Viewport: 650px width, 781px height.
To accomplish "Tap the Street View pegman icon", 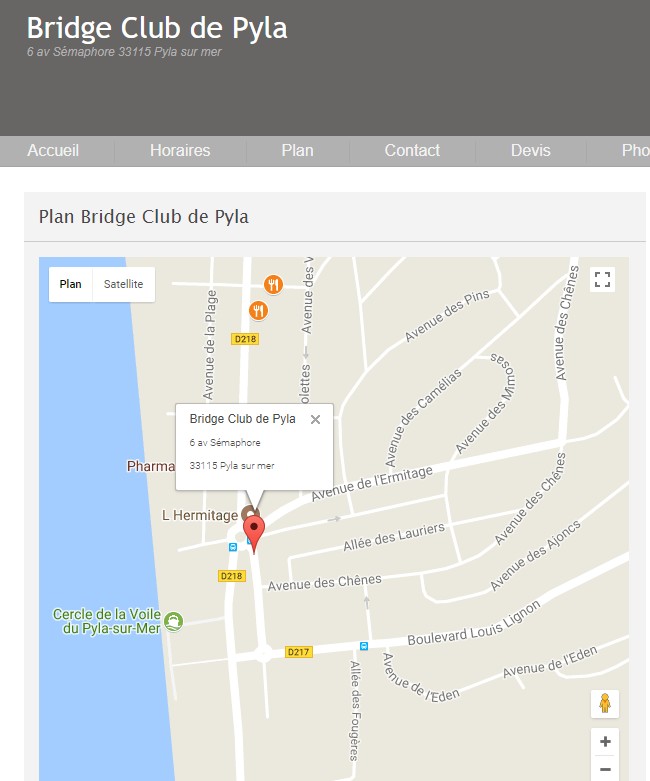I will coord(605,703).
